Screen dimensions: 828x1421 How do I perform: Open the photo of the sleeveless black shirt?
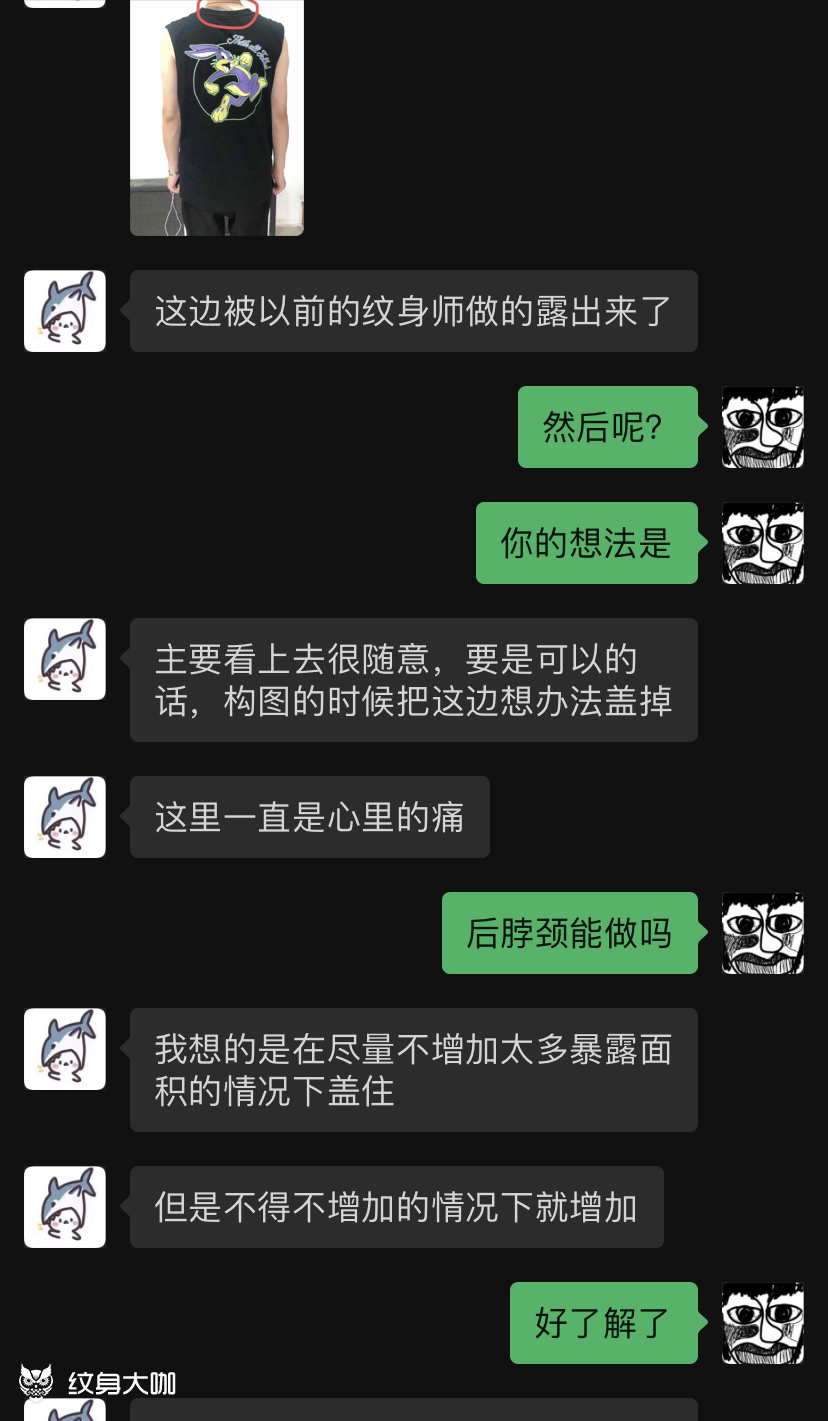pos(217,117)
